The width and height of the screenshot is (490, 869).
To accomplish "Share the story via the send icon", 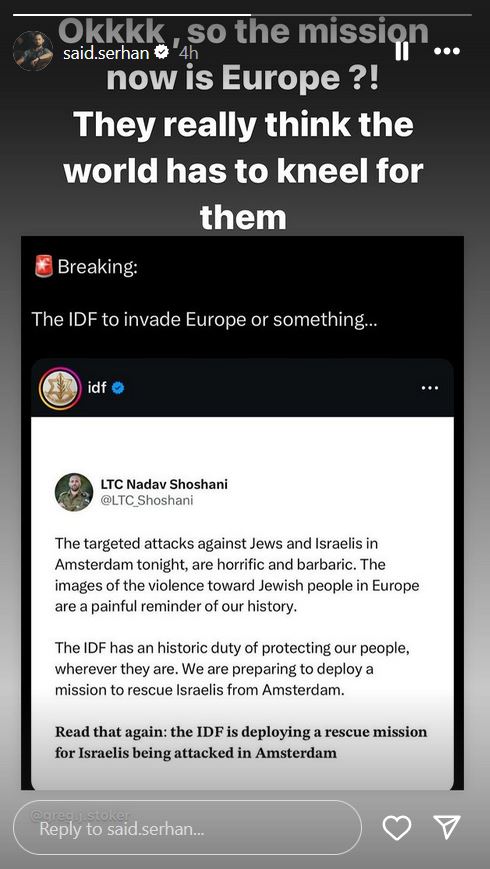I will 447,827.
